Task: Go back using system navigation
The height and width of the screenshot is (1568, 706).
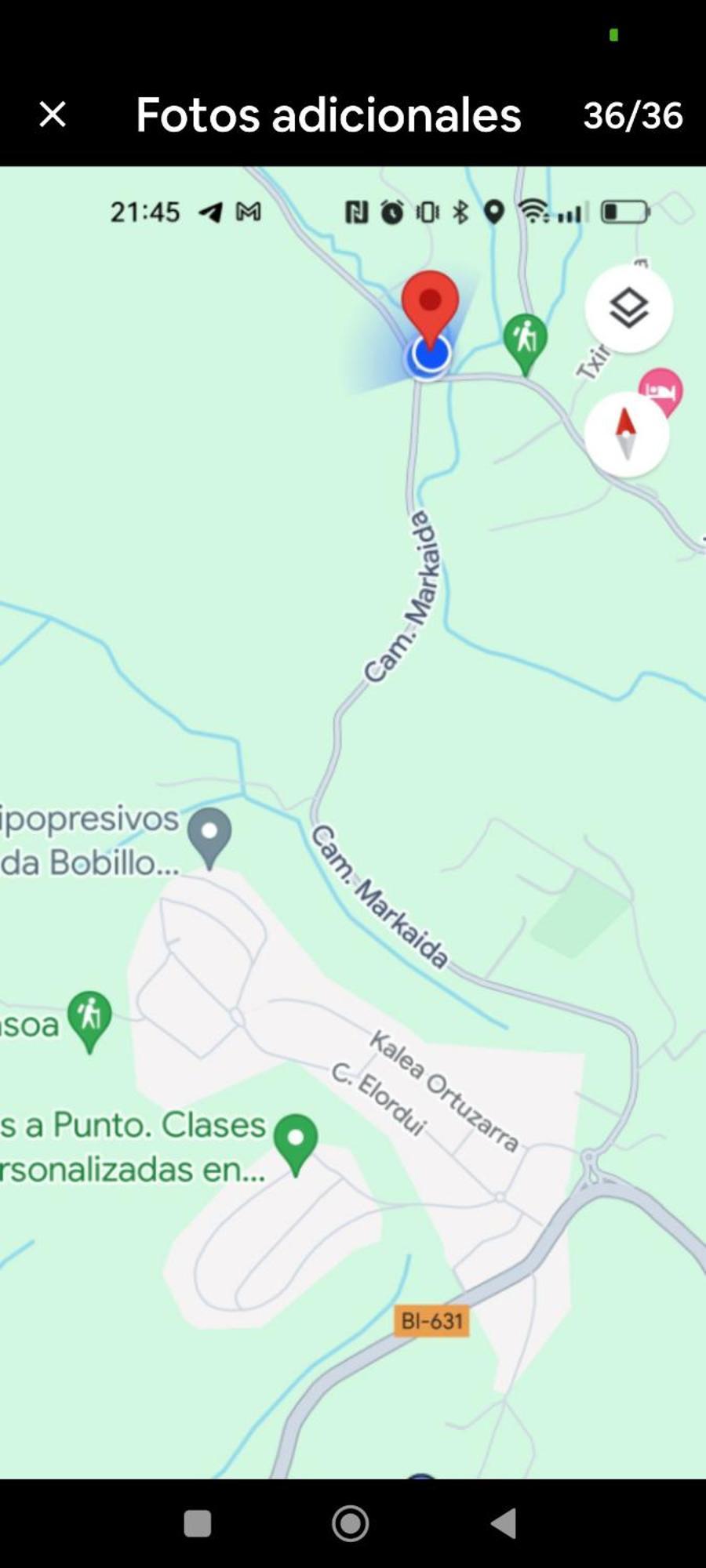Action: [504, 1523]
